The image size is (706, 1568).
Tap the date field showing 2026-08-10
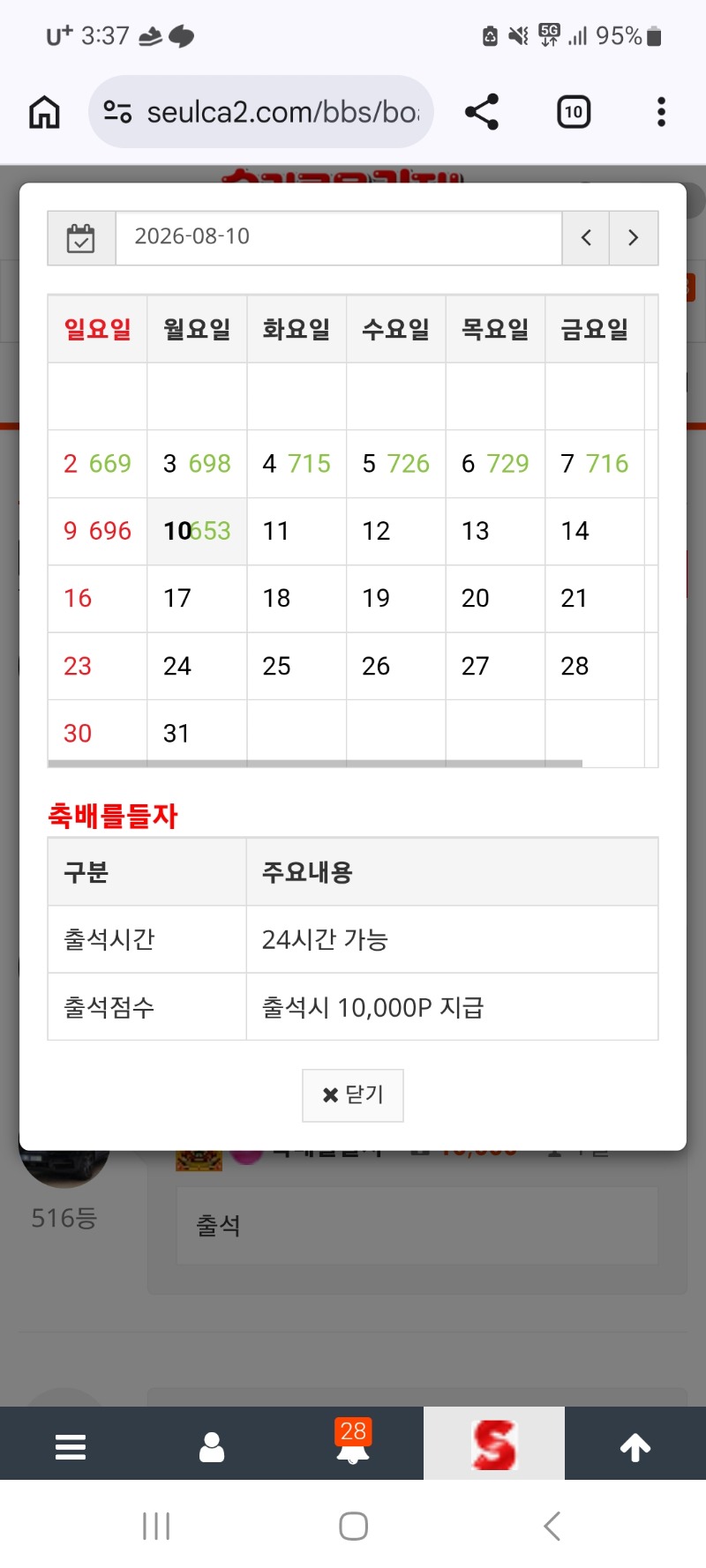click(339, 237)
